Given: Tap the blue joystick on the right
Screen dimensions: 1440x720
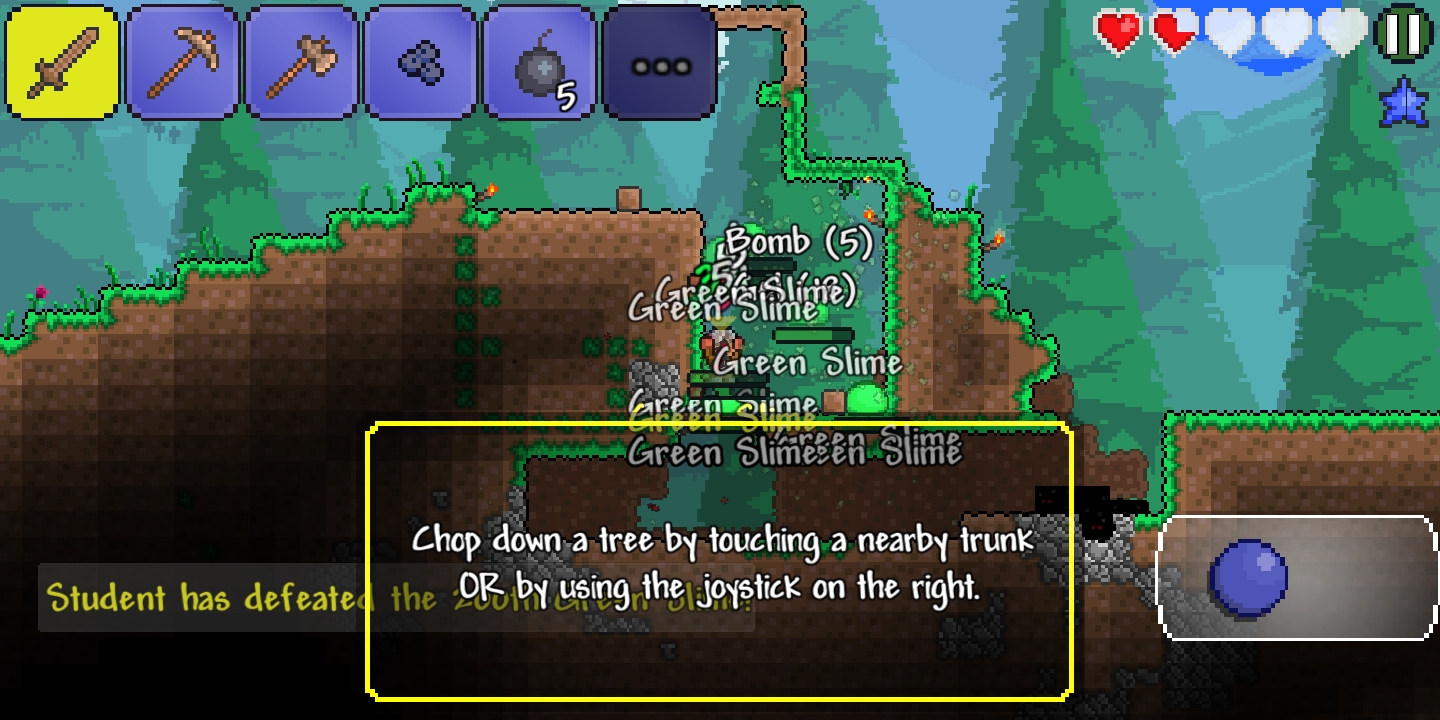Looking at the screenshot, I should [x=1248, y=578].
